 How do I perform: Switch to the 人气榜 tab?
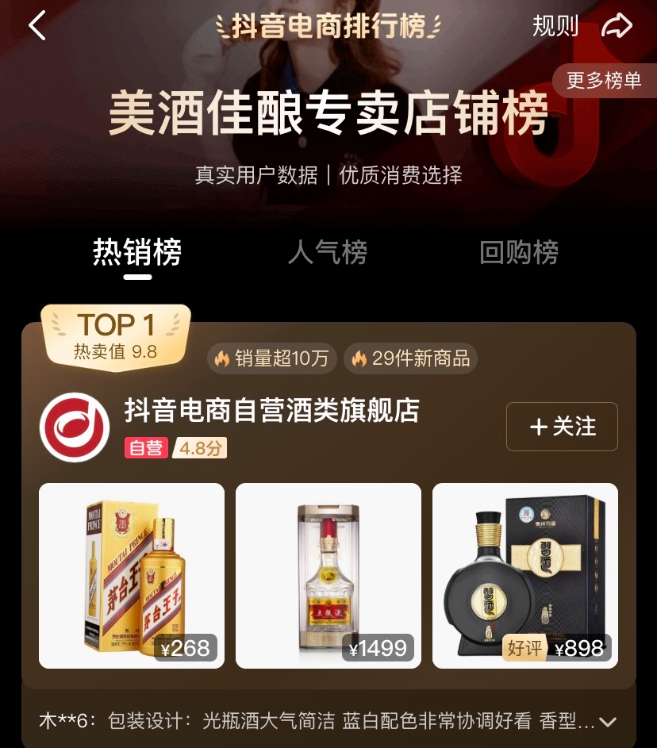tap(327, 252)
